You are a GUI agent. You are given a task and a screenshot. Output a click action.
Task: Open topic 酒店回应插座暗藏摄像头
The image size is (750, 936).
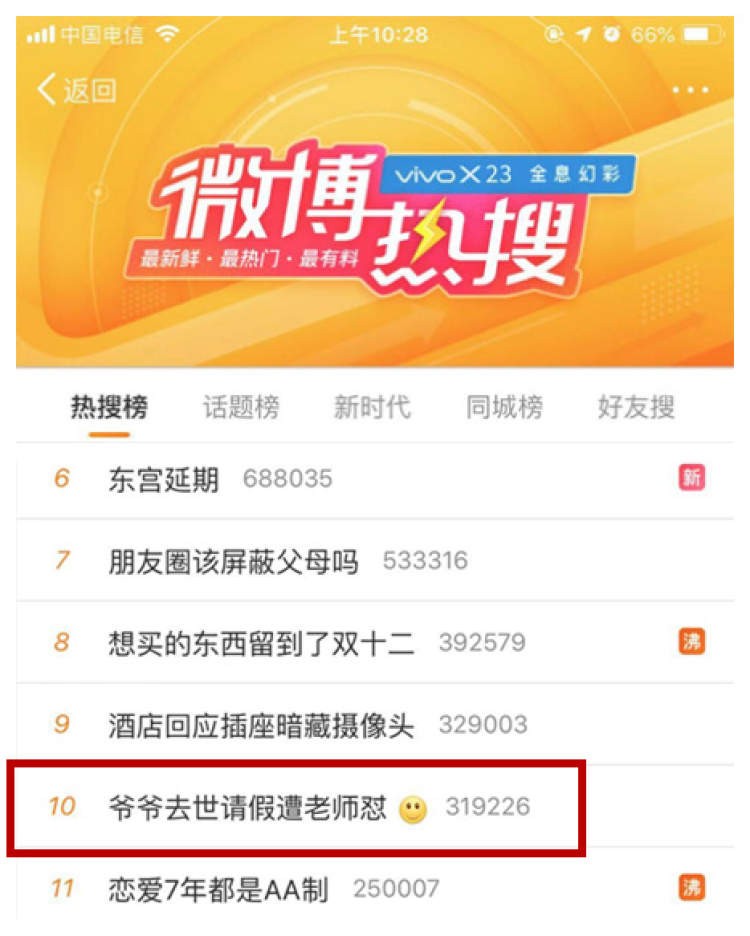261,724
